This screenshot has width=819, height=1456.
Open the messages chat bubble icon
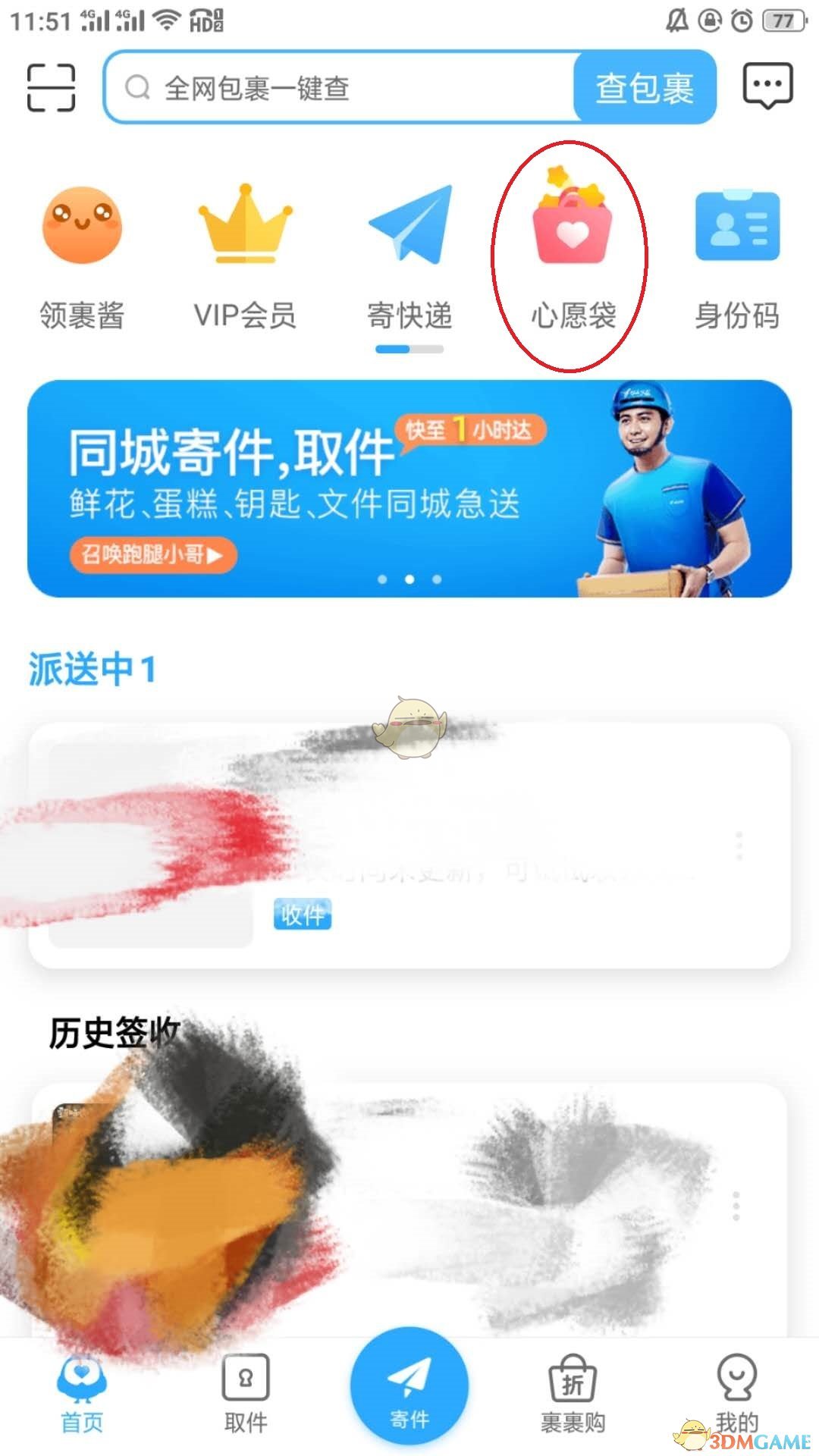[x=767, y=86]
